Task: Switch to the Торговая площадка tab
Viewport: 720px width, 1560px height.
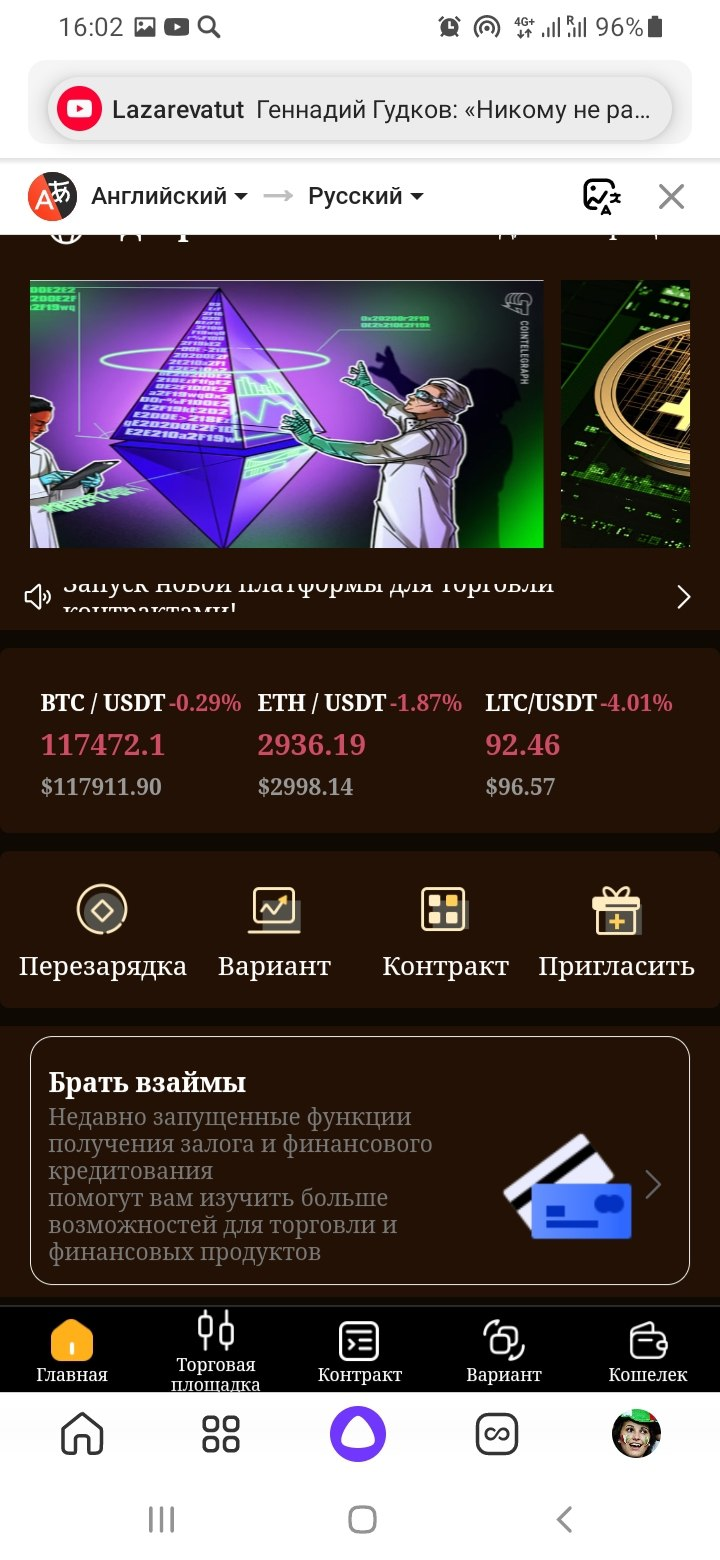Action: pos(216,1350)
